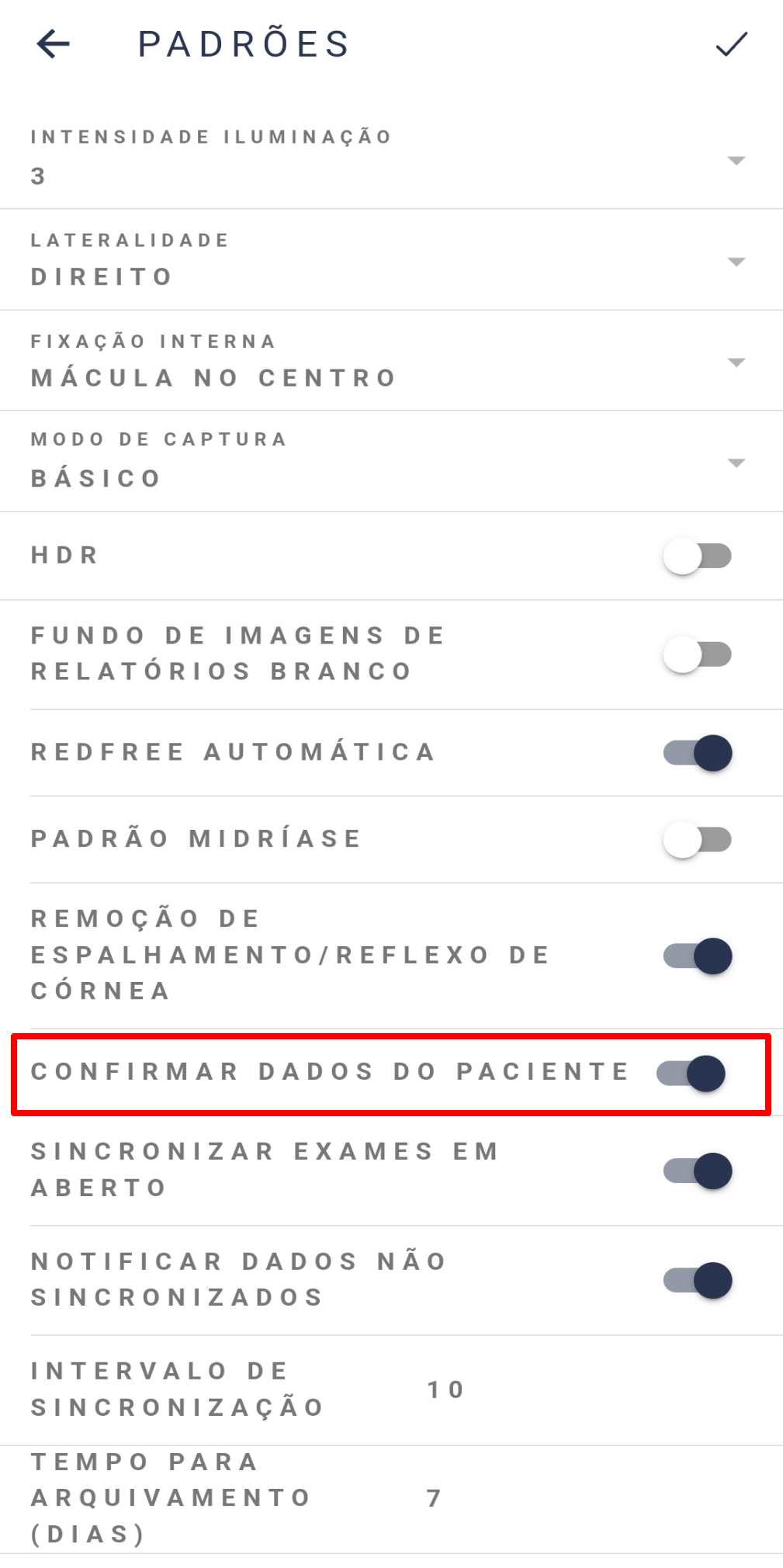Turn off Confirmar Dados do Paciente

tap(691, 1074)
